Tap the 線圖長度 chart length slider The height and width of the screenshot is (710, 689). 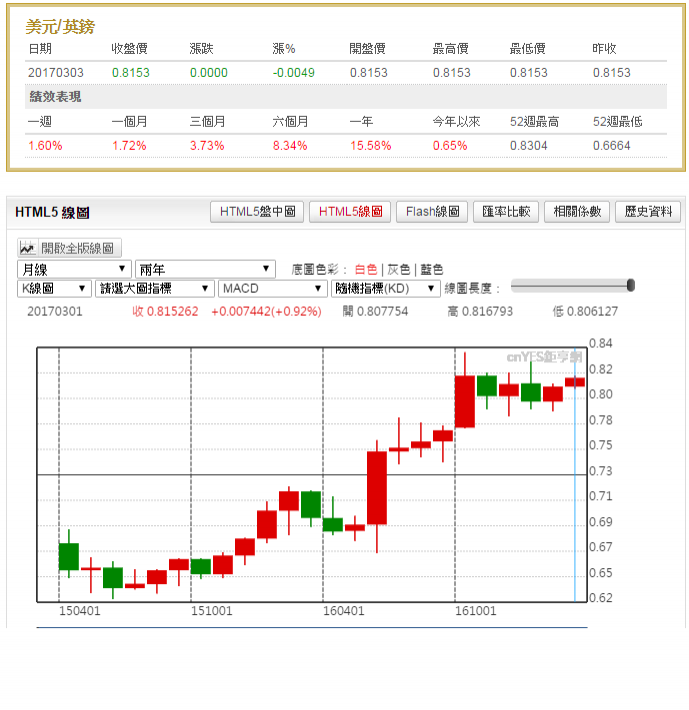tap(572, 287)
